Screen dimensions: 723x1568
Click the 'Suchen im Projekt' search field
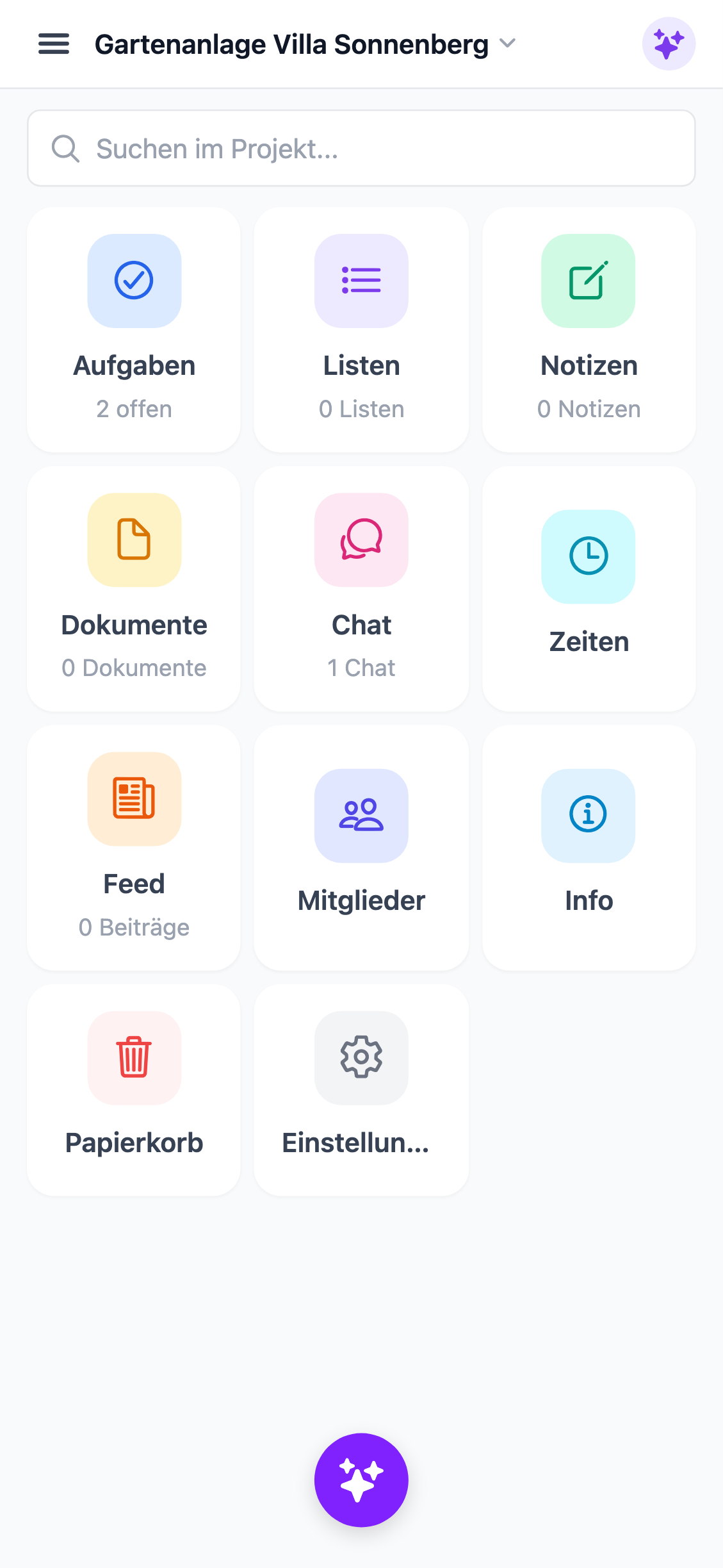tap(361, 148)
